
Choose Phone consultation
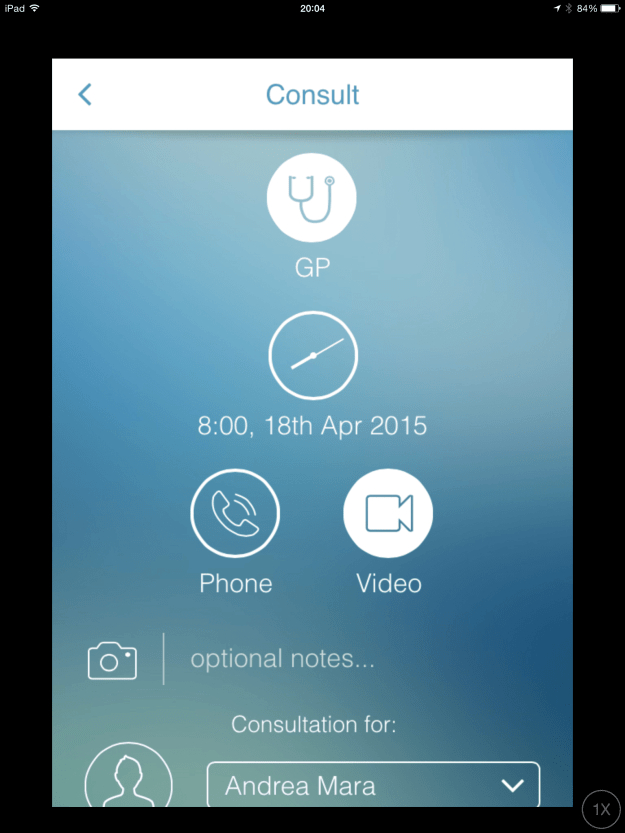pyautogui.click(x=235, y=514)
